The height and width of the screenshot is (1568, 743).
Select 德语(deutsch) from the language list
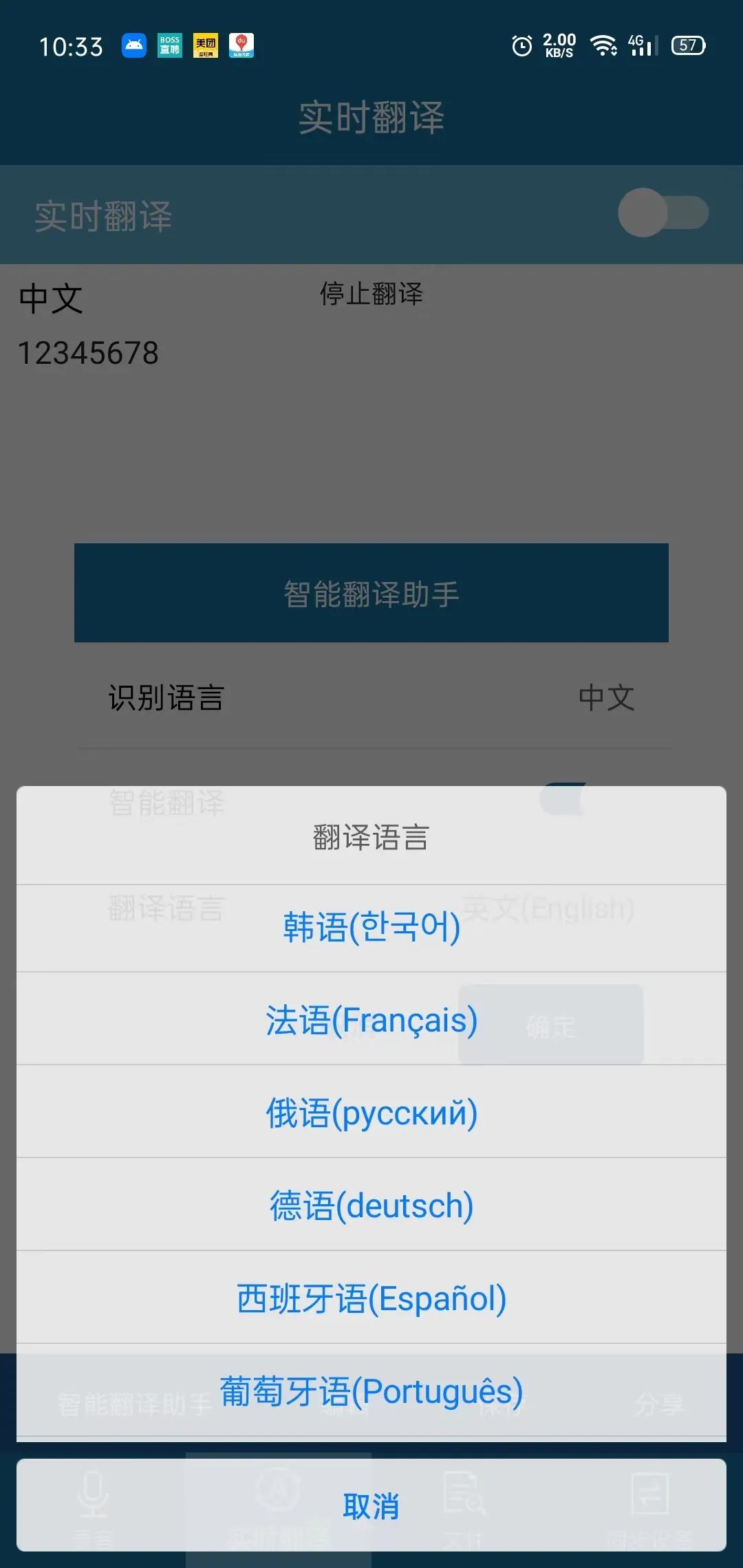point(371,1205)
